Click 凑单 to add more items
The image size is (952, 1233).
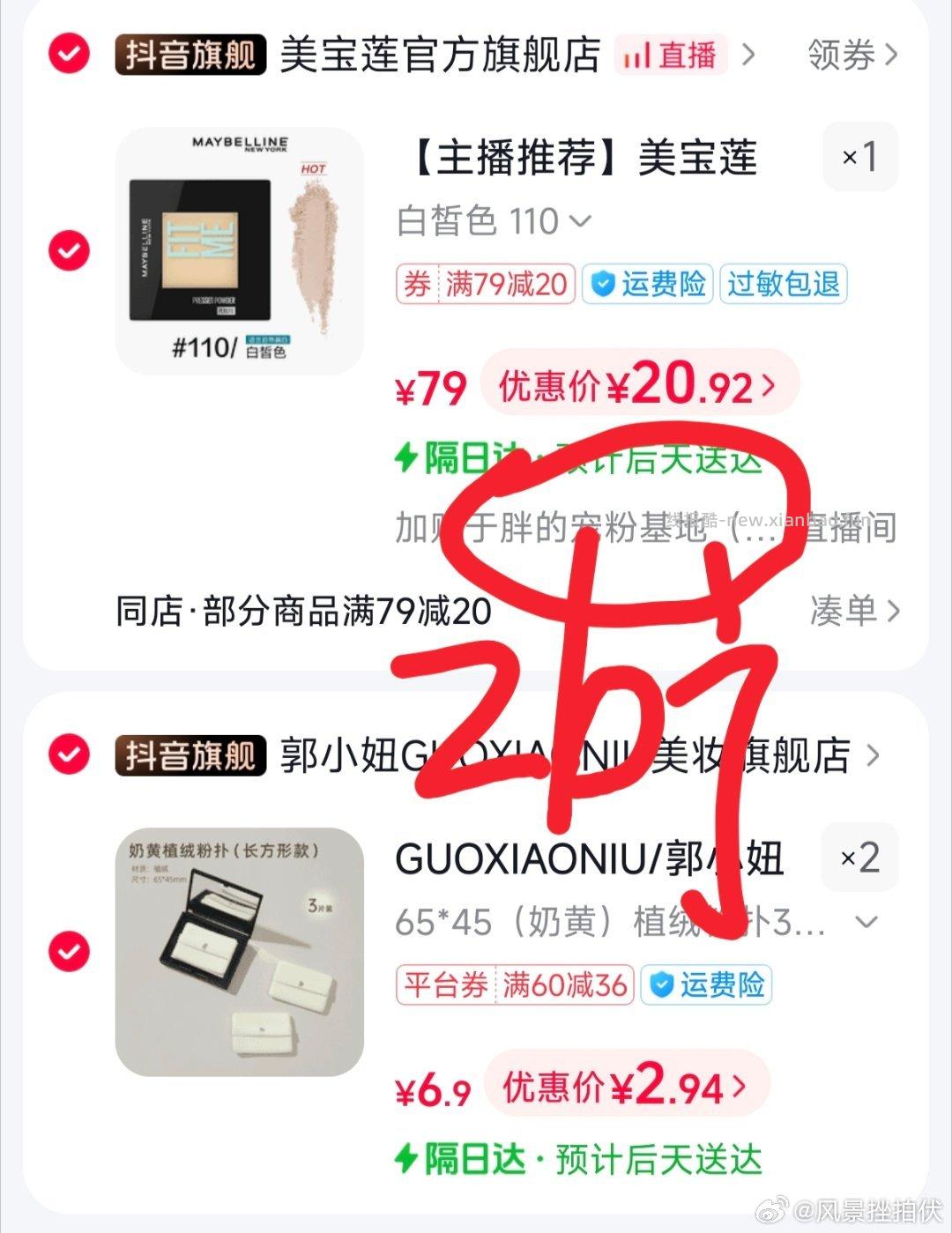coord(848,610)
